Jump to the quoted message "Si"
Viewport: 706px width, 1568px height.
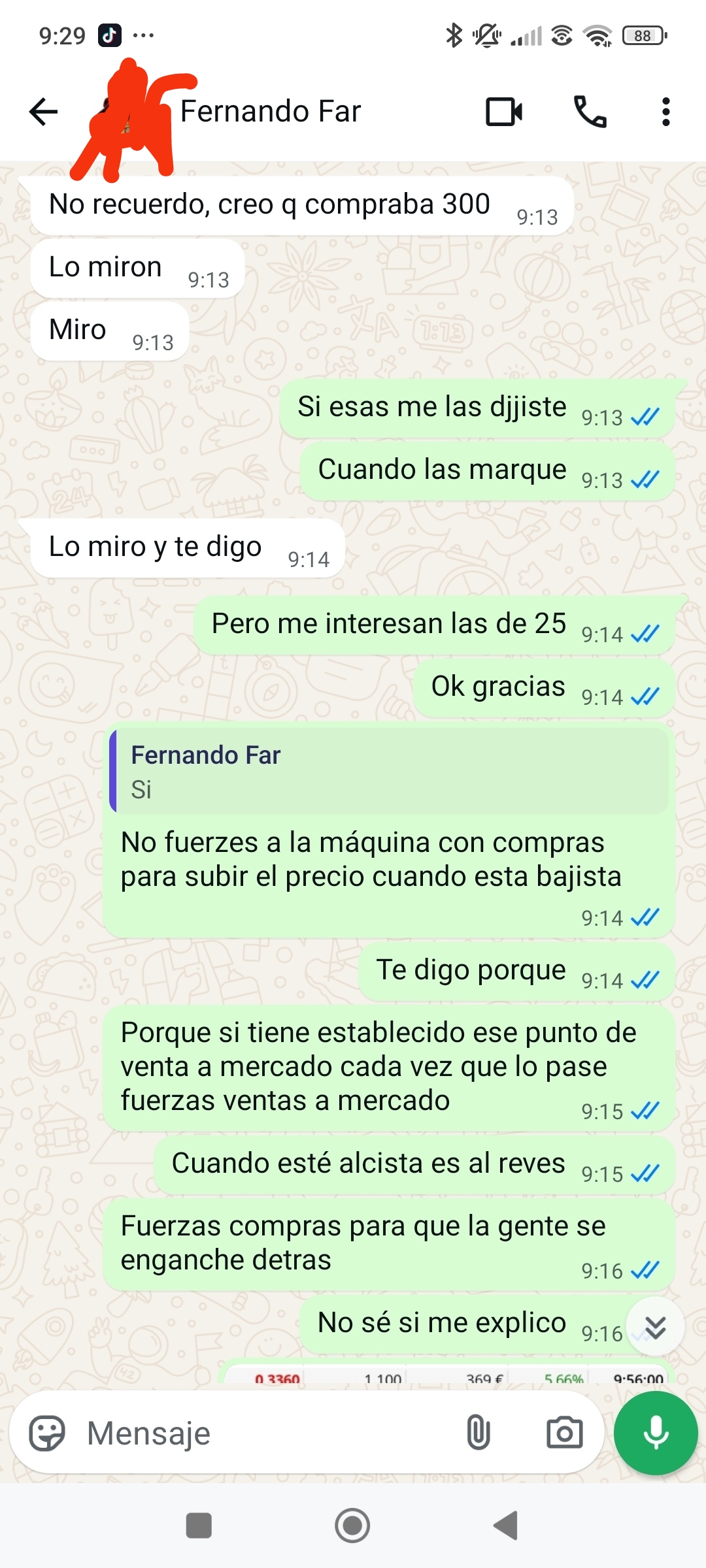point(390,772)
